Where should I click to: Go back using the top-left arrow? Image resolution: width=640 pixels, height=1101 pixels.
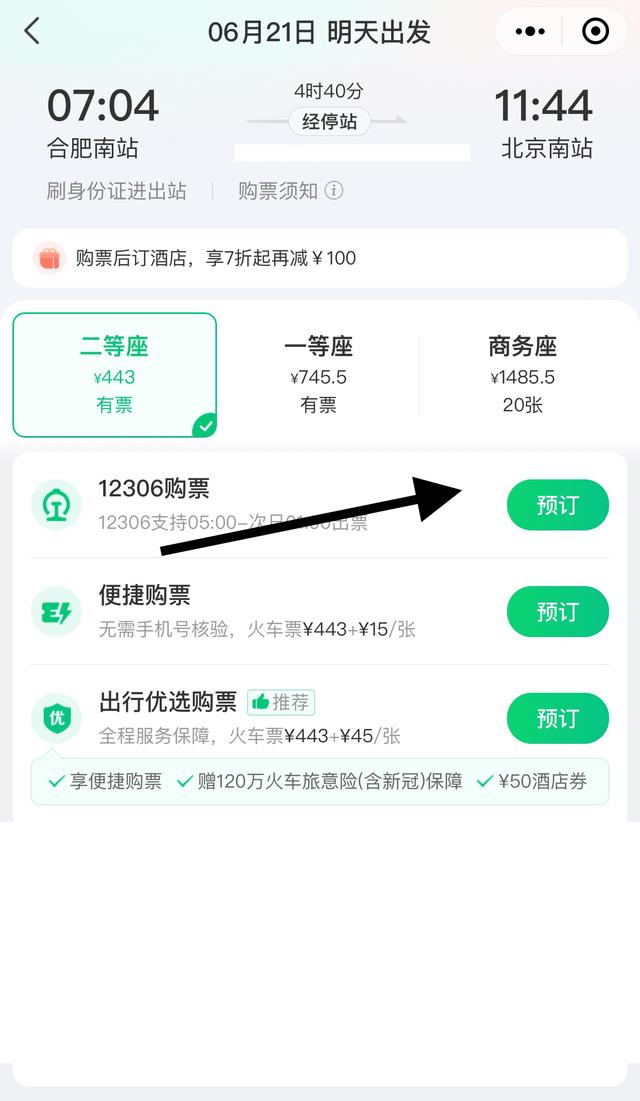32,31
